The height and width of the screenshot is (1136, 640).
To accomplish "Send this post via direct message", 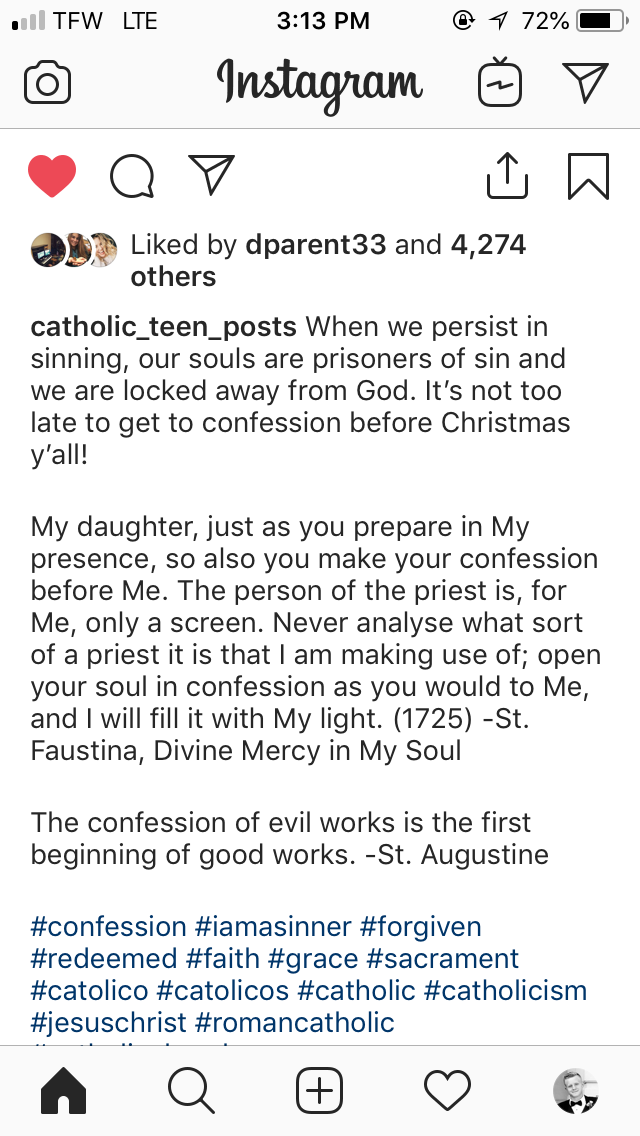I will (x=211, y=176).
